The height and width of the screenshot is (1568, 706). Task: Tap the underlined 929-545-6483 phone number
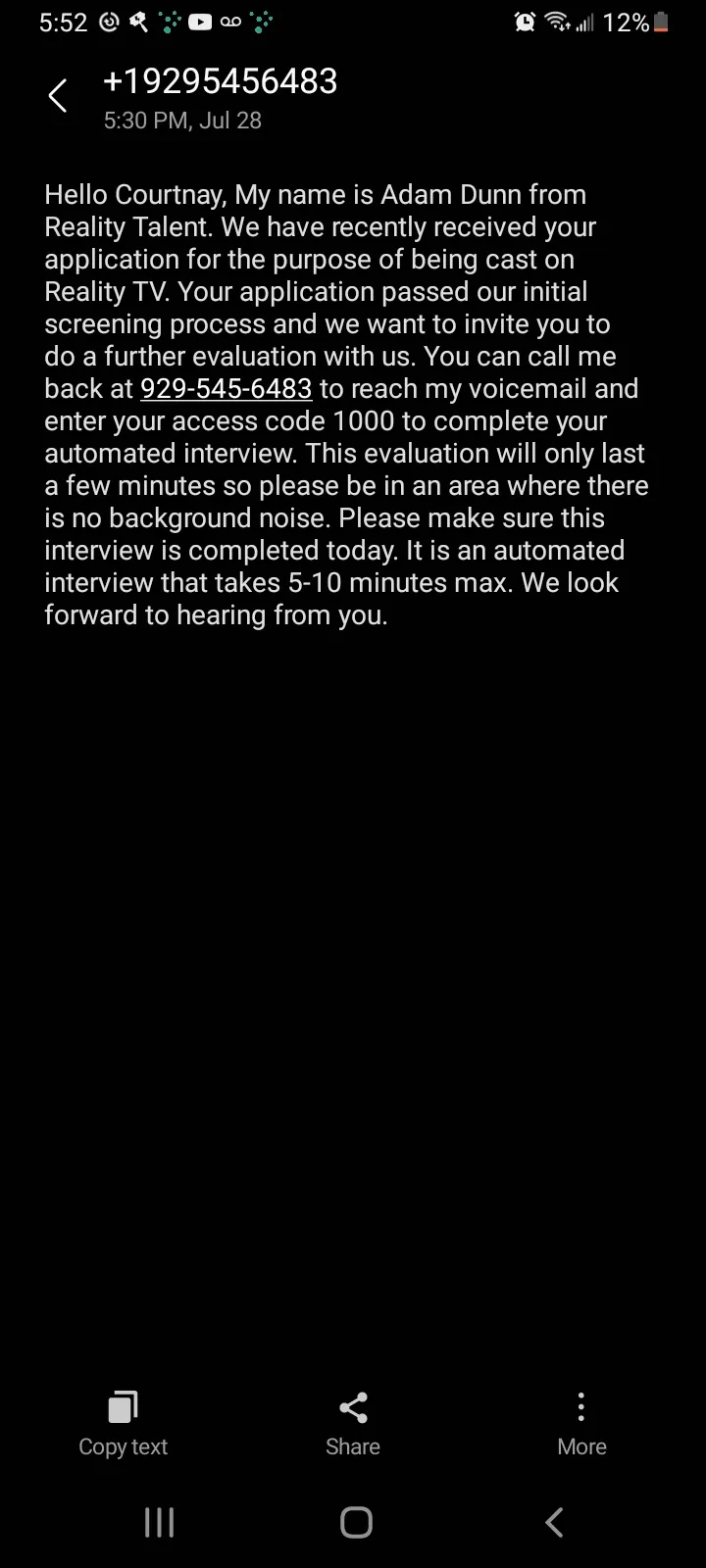coord(227,389)
